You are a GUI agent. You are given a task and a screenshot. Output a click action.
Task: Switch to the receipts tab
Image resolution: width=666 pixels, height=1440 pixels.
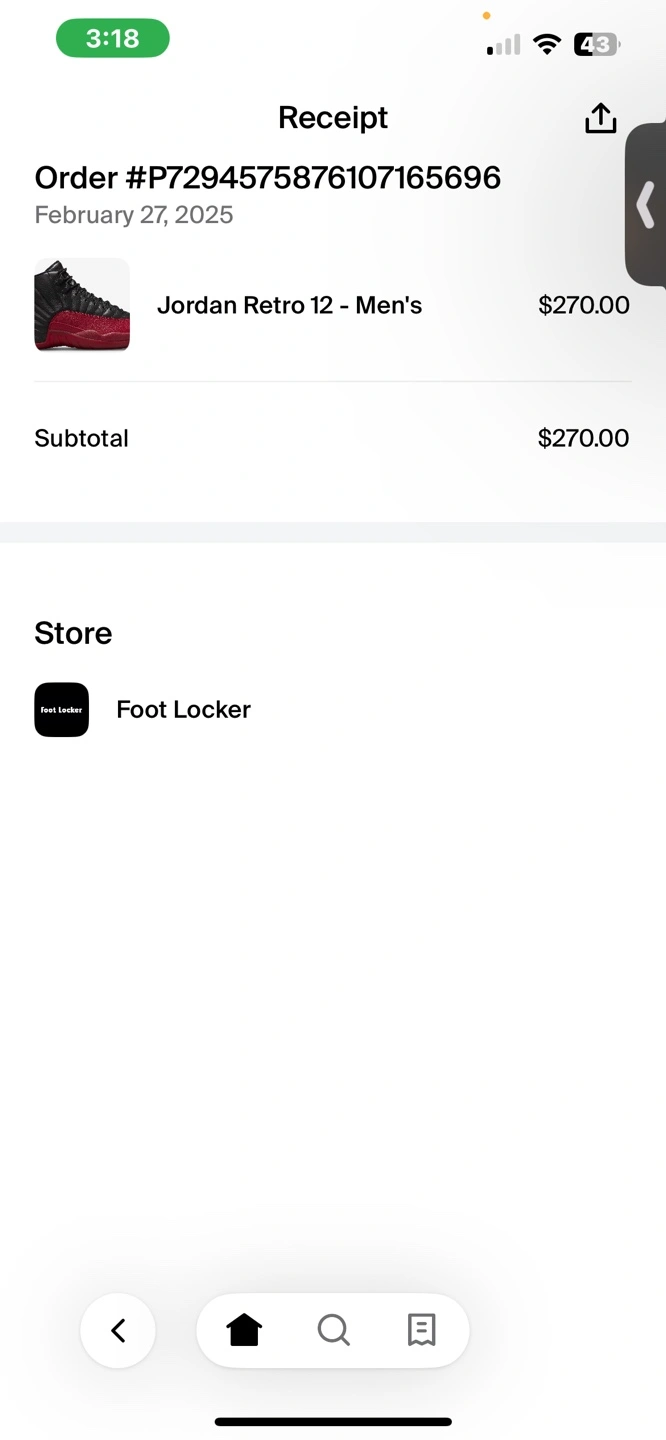[x=421, y=1330]
